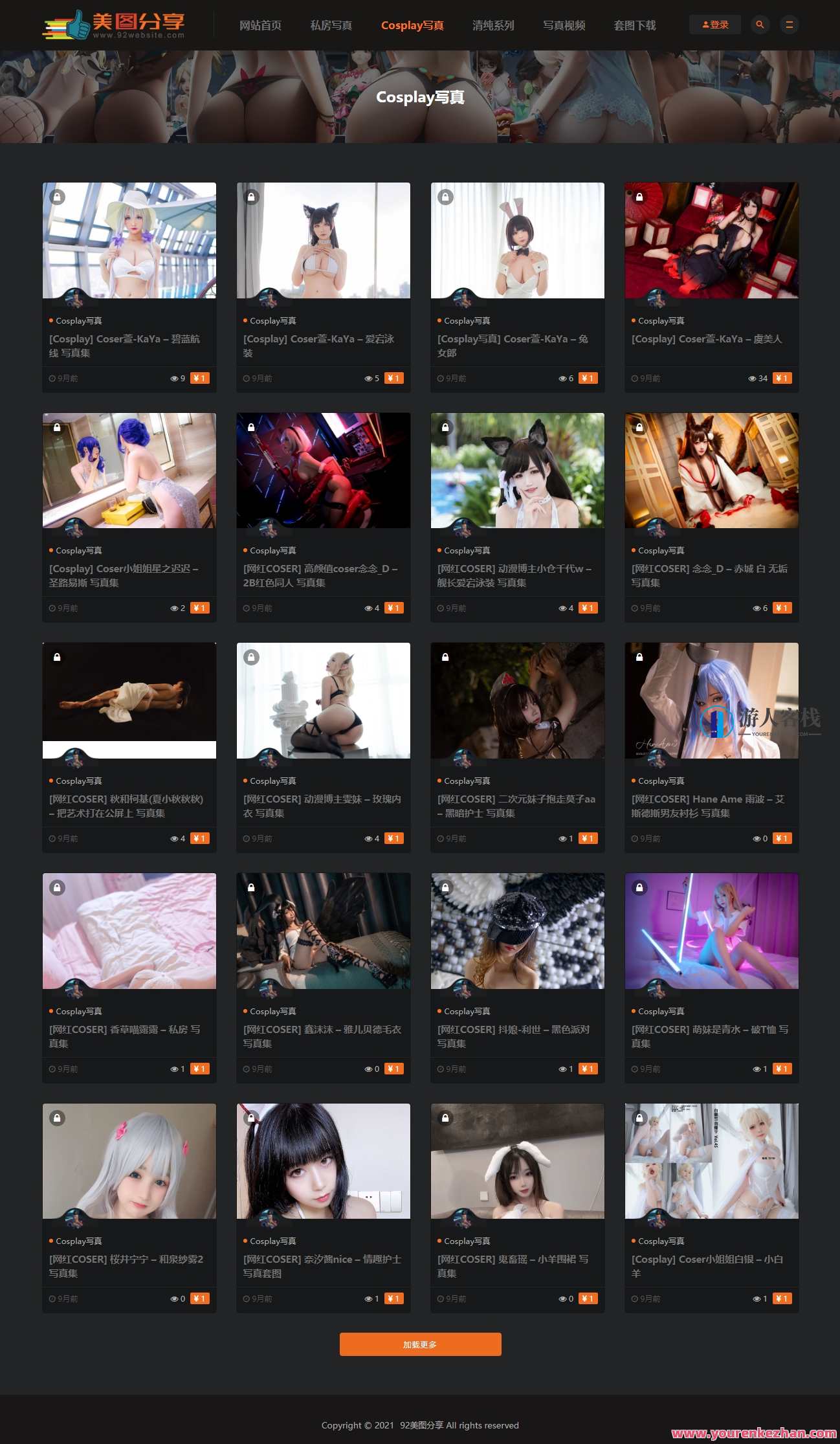The image size is (840, 1444).
Task: Tap the 美图分享 site logo
Action: tap(115, 25)
